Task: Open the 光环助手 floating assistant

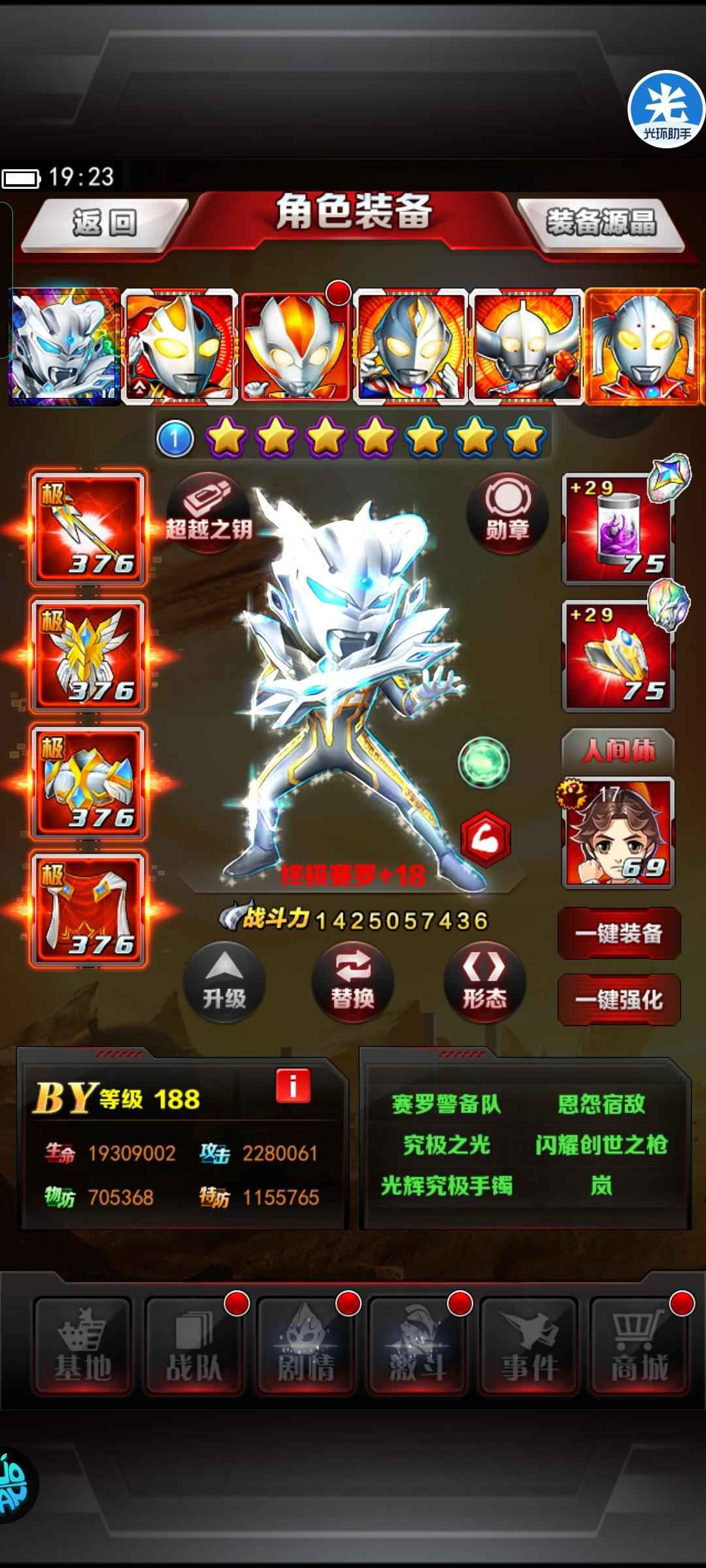Action: tap(666, 109)
